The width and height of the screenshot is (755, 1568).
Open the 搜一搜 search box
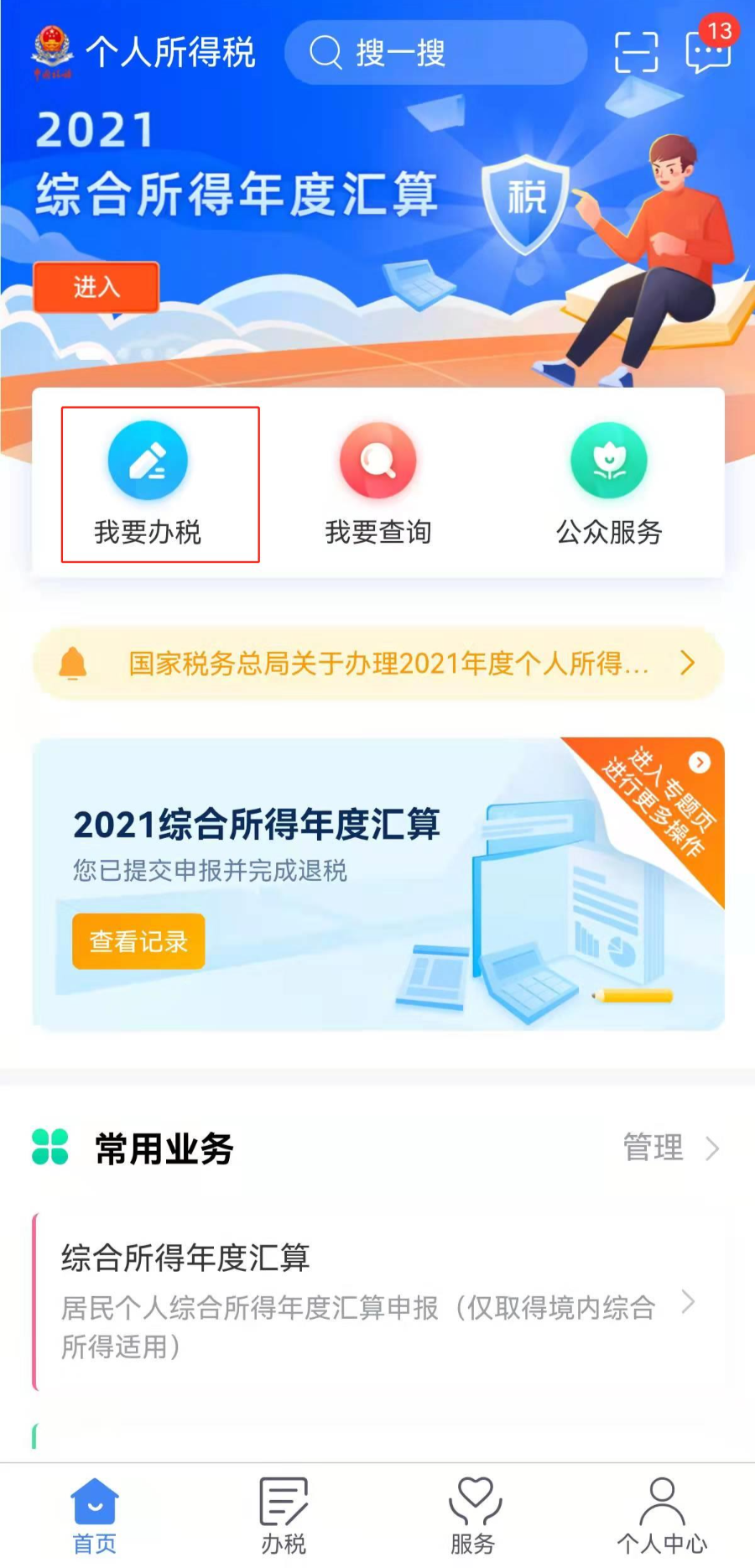coord(435,53)
